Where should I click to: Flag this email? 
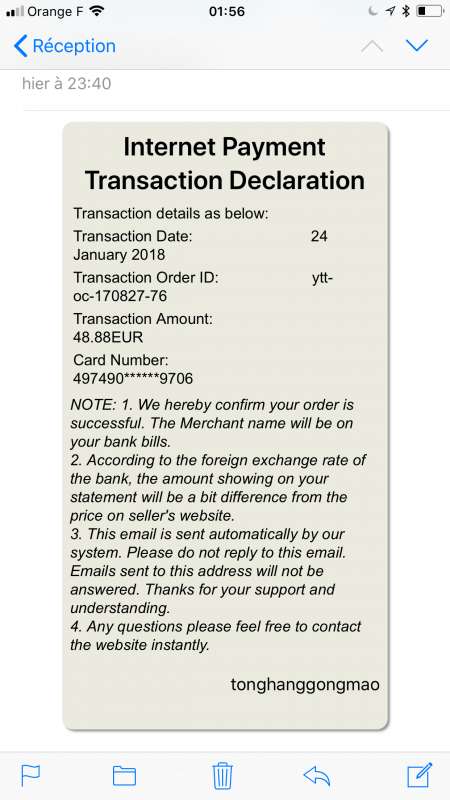(30, 776)
